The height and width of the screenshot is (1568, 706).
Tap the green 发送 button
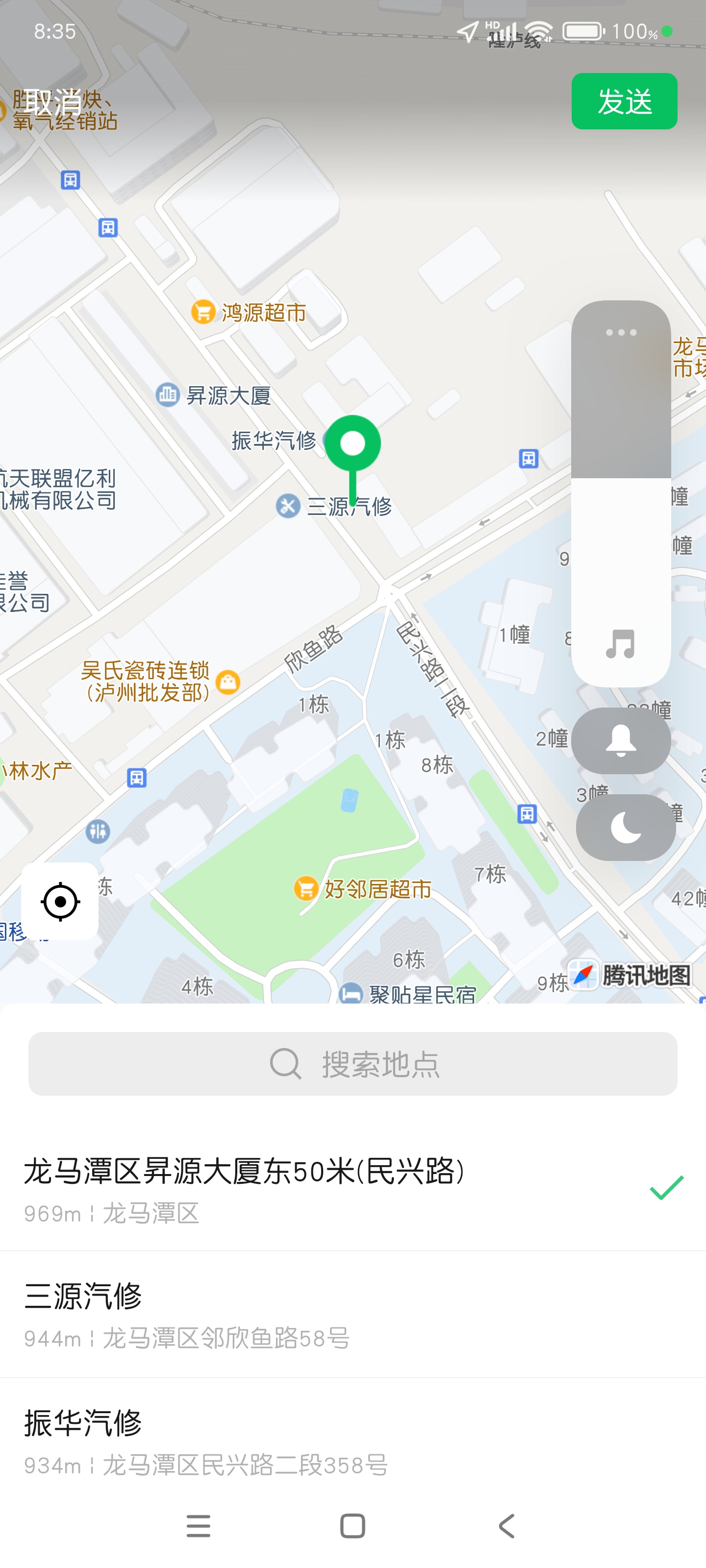624,101
